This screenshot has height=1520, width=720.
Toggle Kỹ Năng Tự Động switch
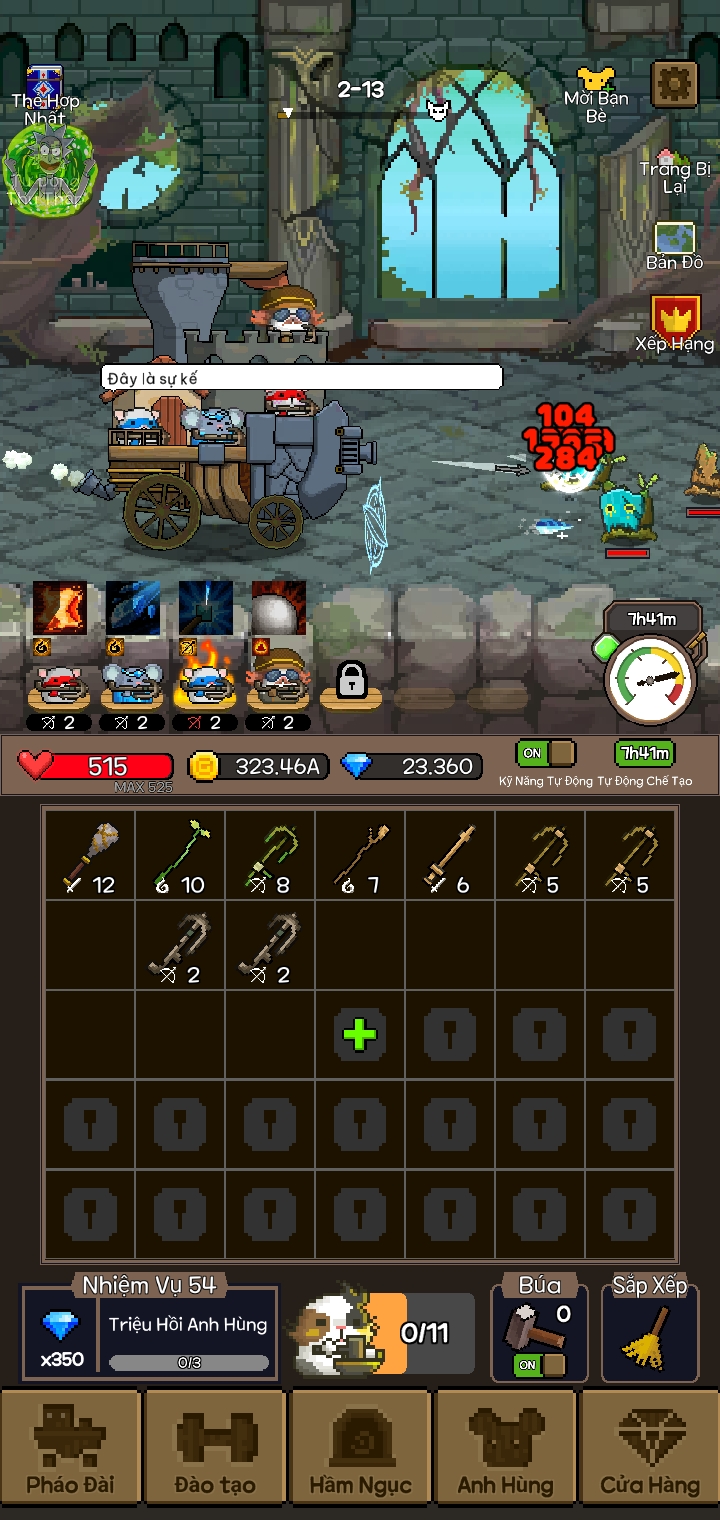546,753
